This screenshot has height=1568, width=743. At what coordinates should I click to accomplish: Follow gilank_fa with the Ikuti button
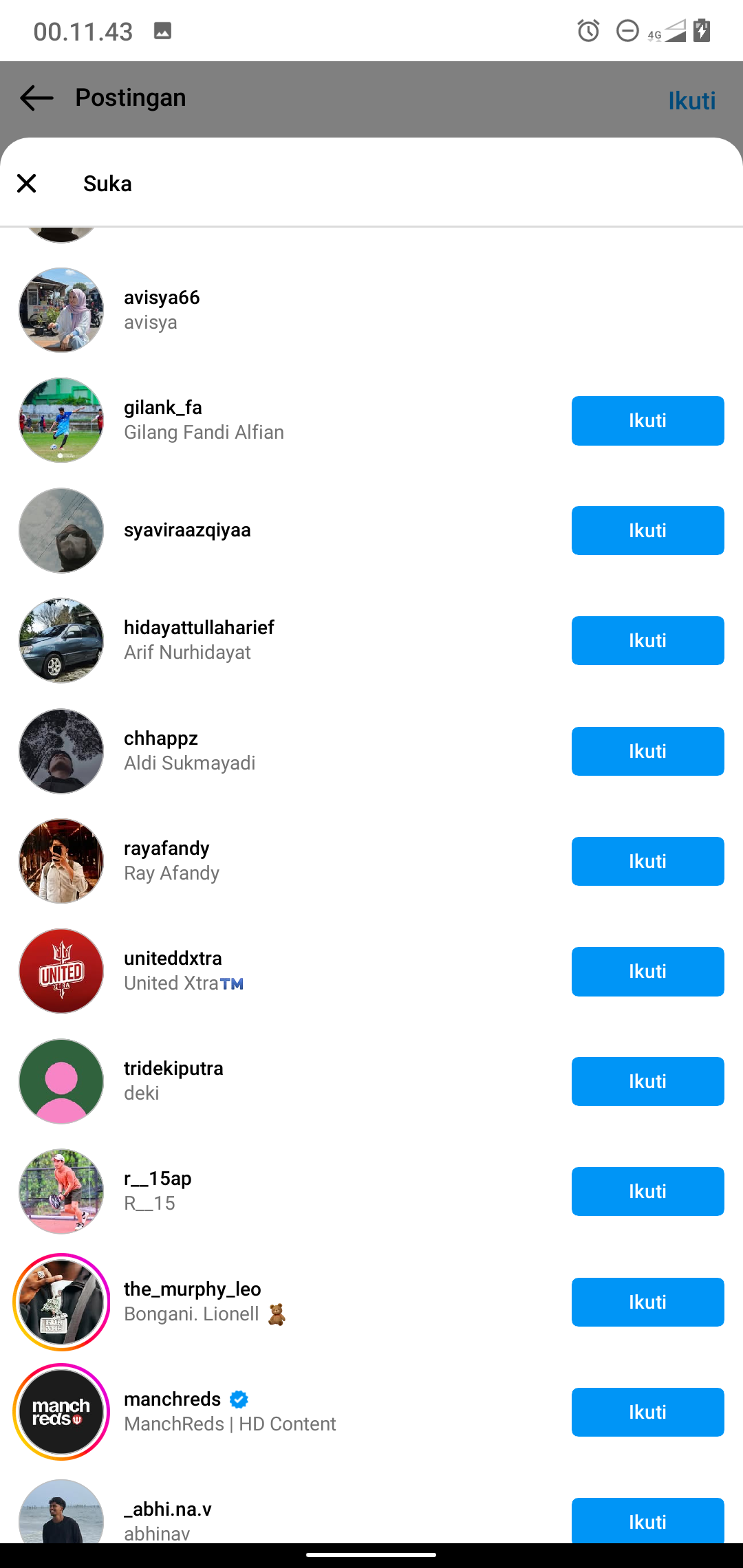647,421
